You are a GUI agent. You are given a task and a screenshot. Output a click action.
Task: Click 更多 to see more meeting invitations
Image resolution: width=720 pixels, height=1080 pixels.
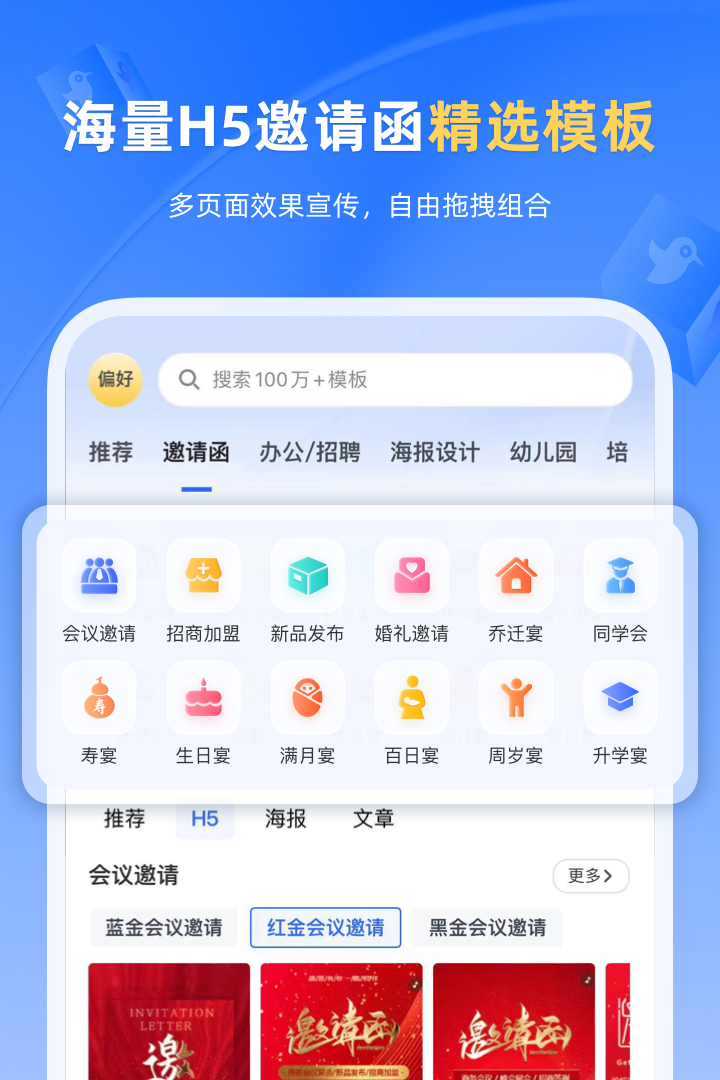(x=591, y=876)
